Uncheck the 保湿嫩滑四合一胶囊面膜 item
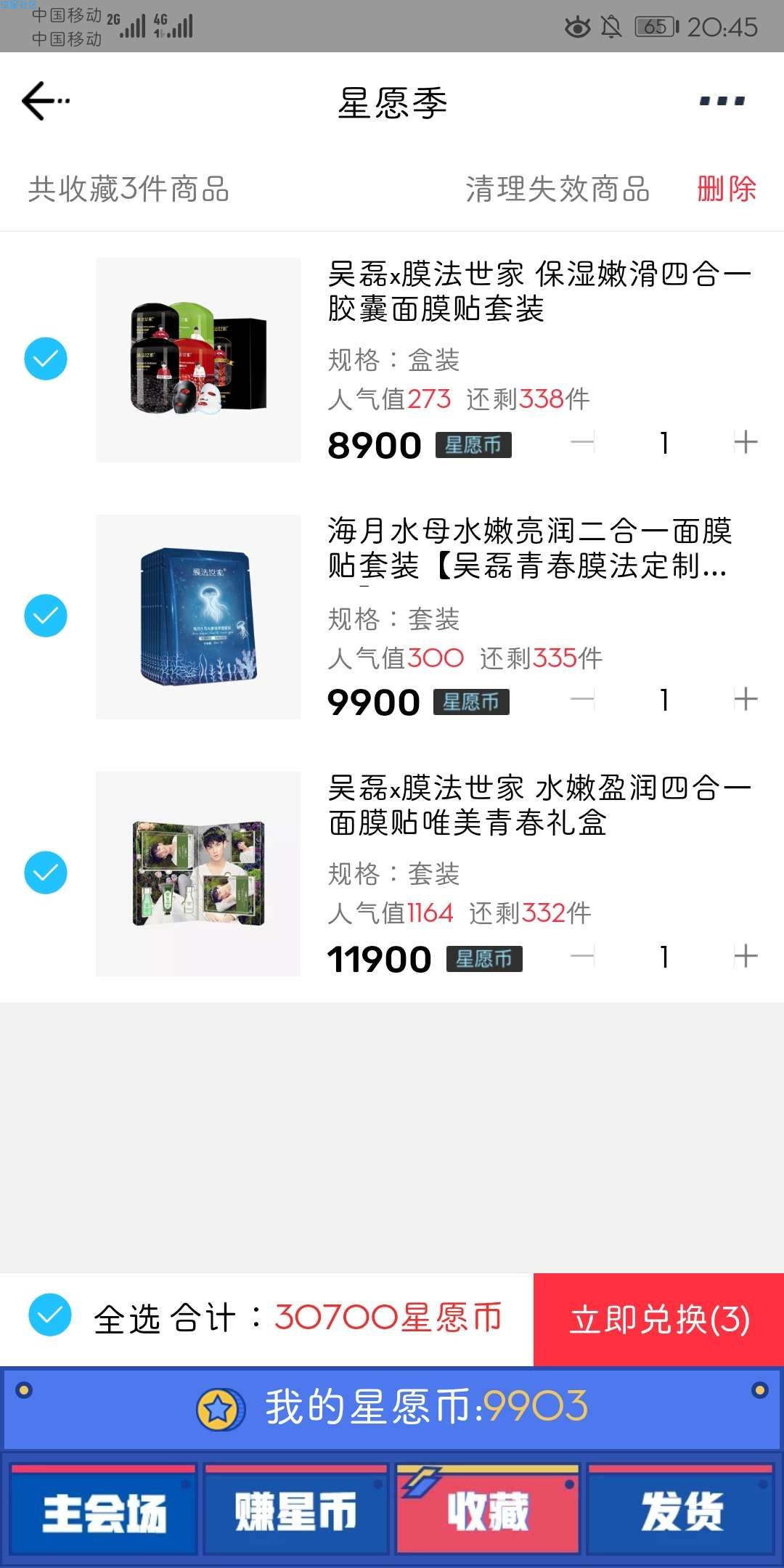Viewport: 784px width, 1568px height. 46,359
